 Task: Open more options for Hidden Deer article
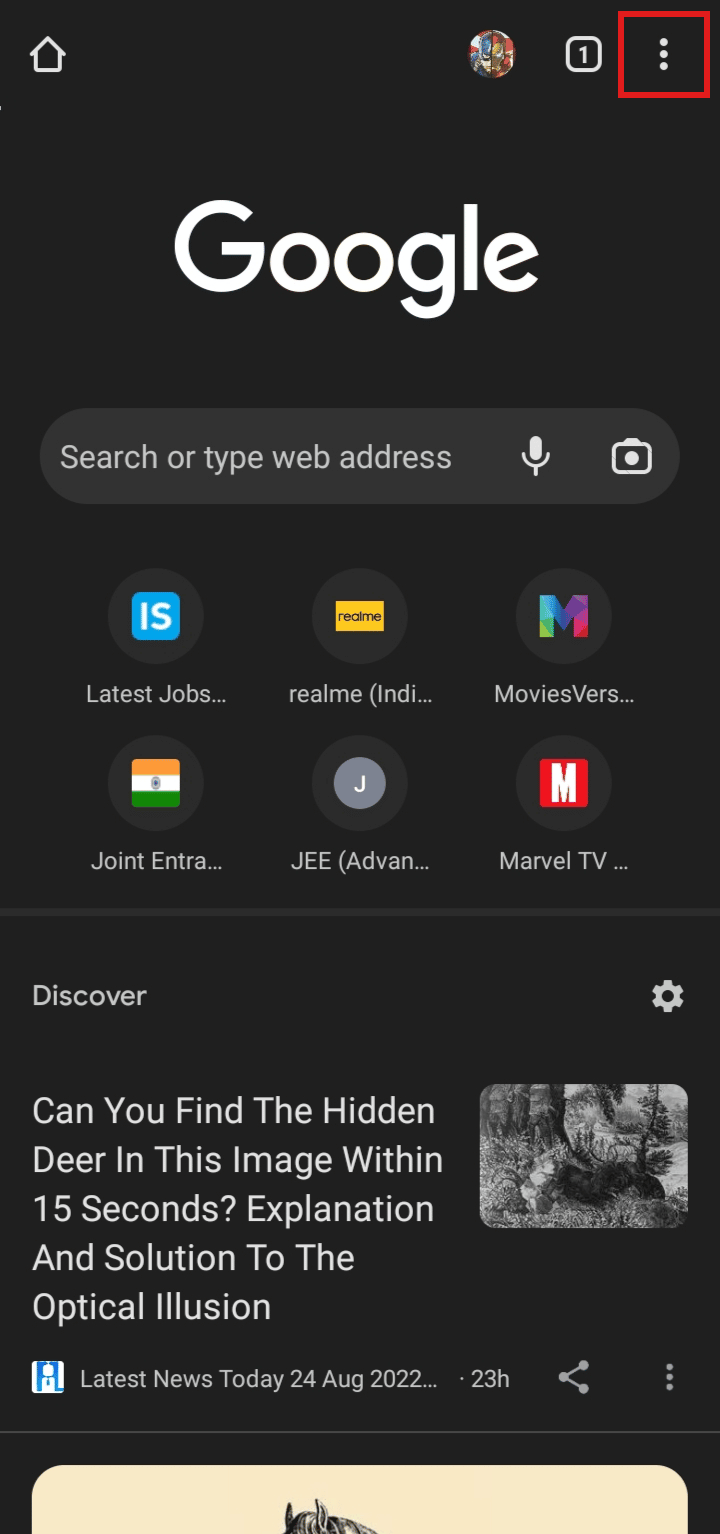pyautogui.click(x=669, y=1378)
